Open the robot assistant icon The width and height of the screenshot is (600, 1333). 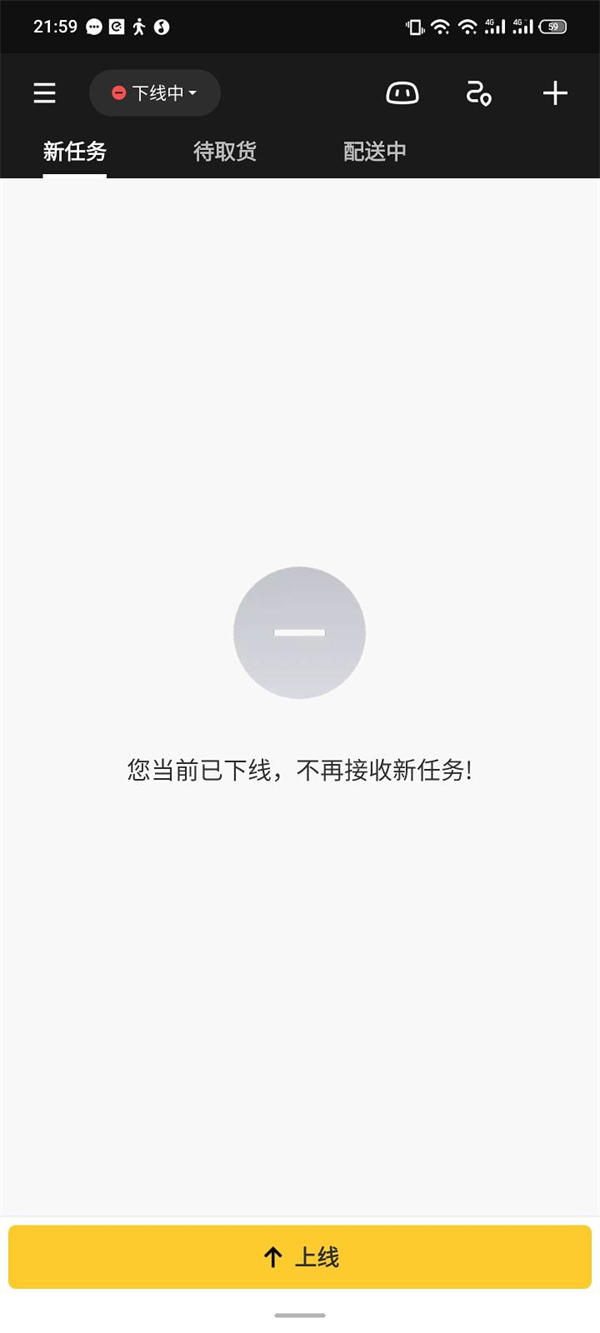[402, 93]
